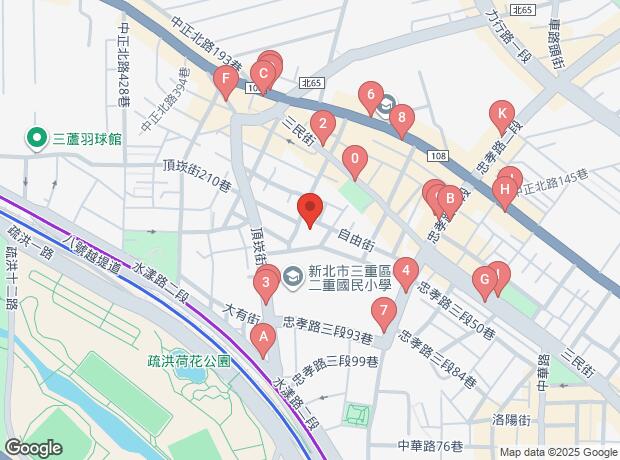Select marker 6 on the map
The width and height of the screenshot is (620, 460).
(371, 97)
